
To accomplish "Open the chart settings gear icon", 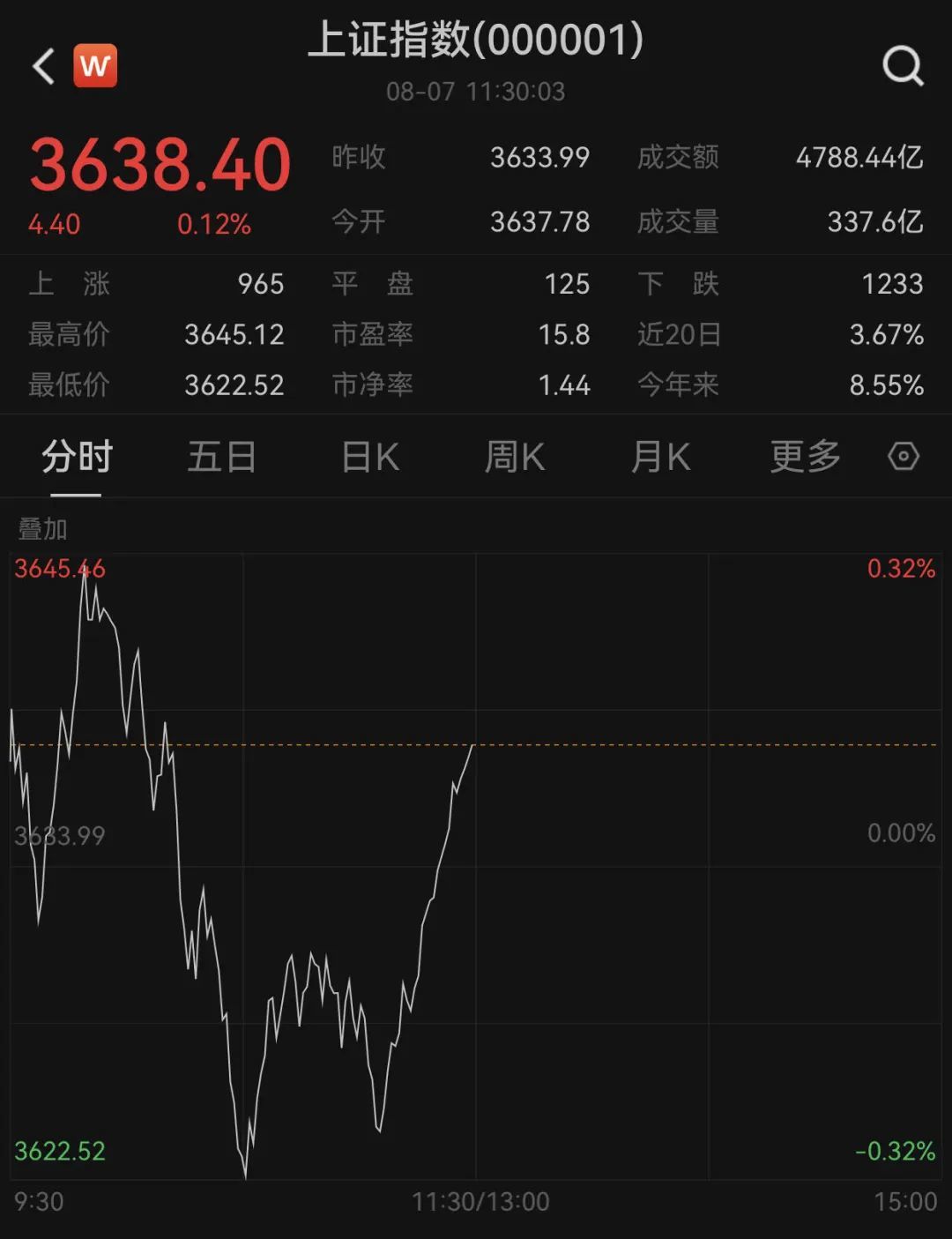I will [x=902, y=457].
